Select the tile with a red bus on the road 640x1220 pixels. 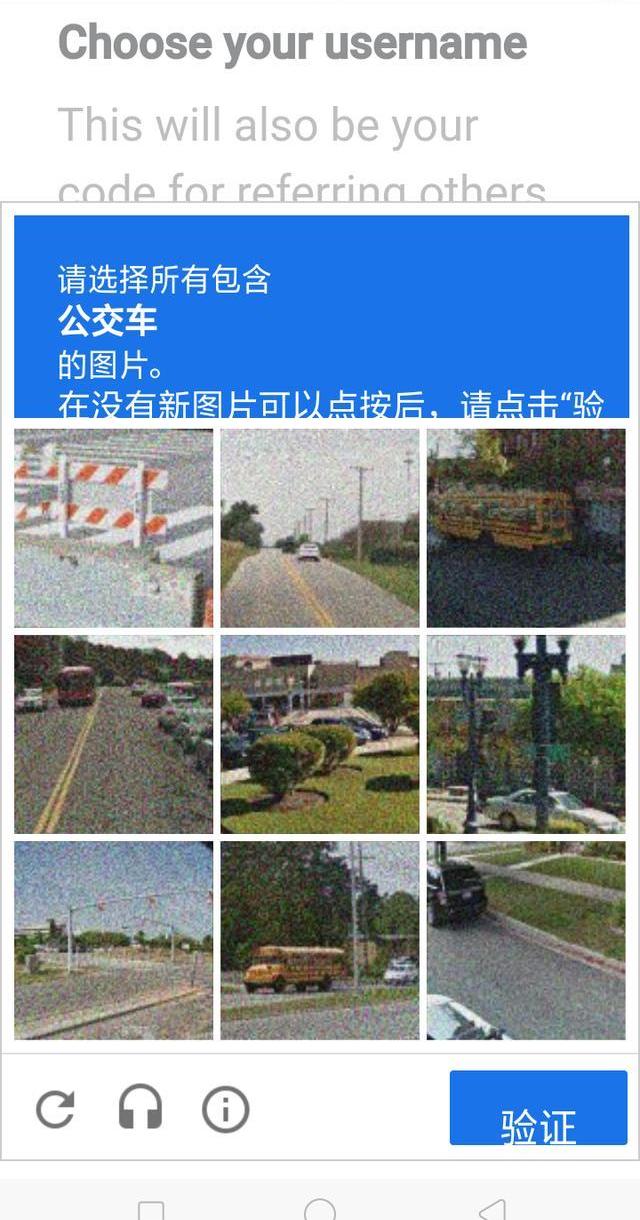(113, 734)
